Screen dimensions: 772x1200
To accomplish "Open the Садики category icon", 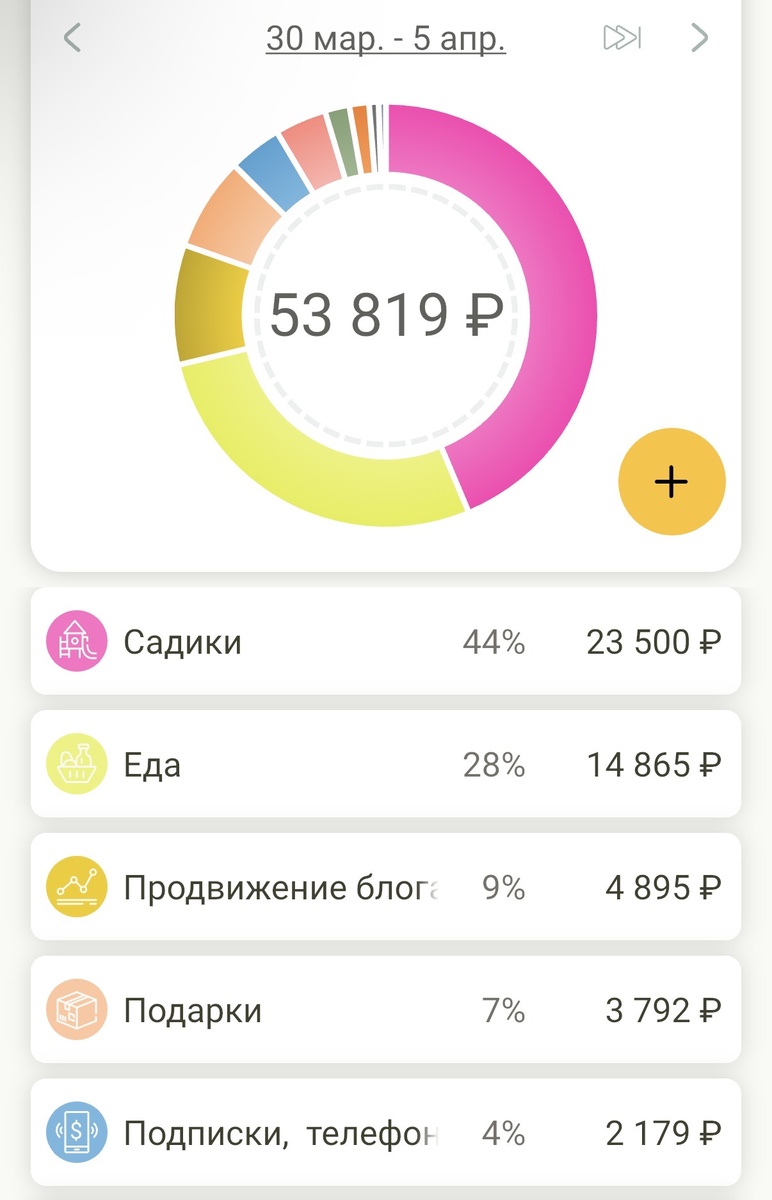I will coord(76,642).
